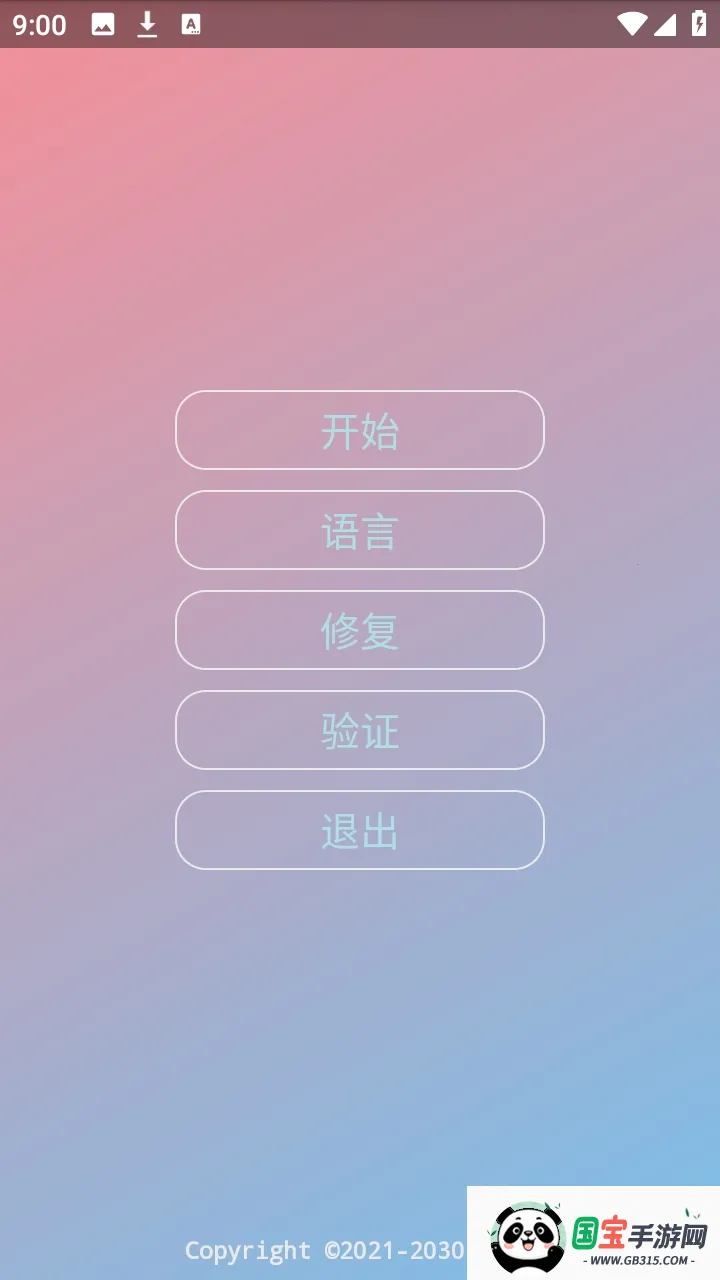This screenshot has height=1280, width=720.
Task: Tap the 开始 (Start) button
Action: (360, 430)
